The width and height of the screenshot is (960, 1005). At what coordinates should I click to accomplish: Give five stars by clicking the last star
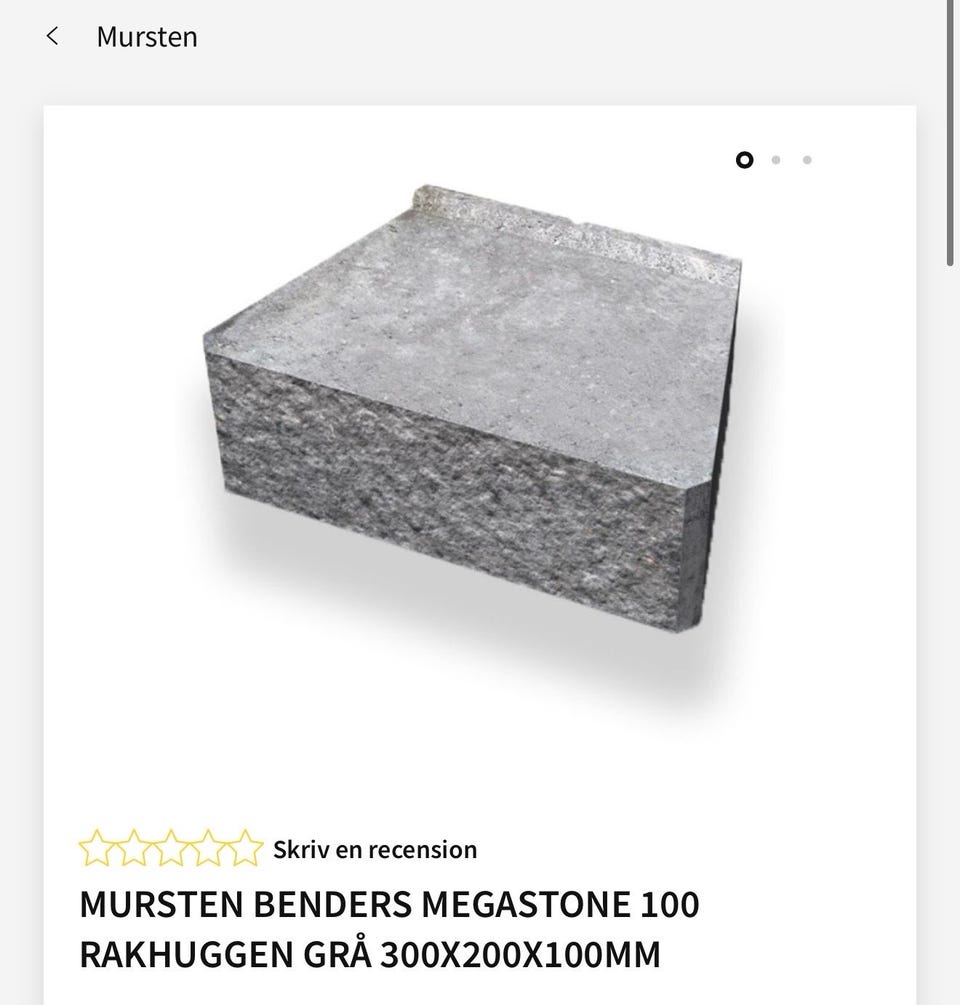click(246, 847)
